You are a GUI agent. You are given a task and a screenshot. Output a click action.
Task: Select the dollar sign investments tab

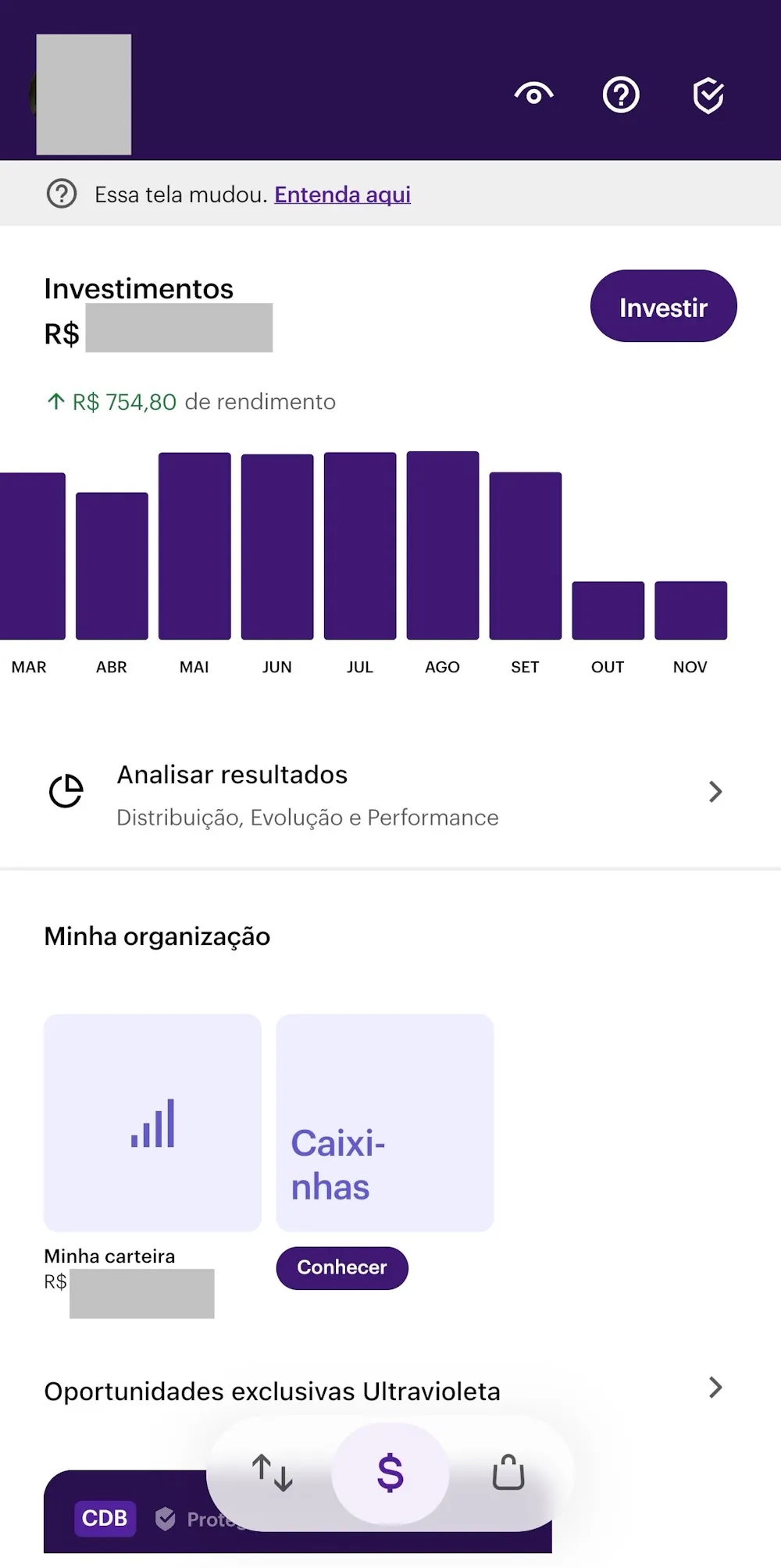390,1473
